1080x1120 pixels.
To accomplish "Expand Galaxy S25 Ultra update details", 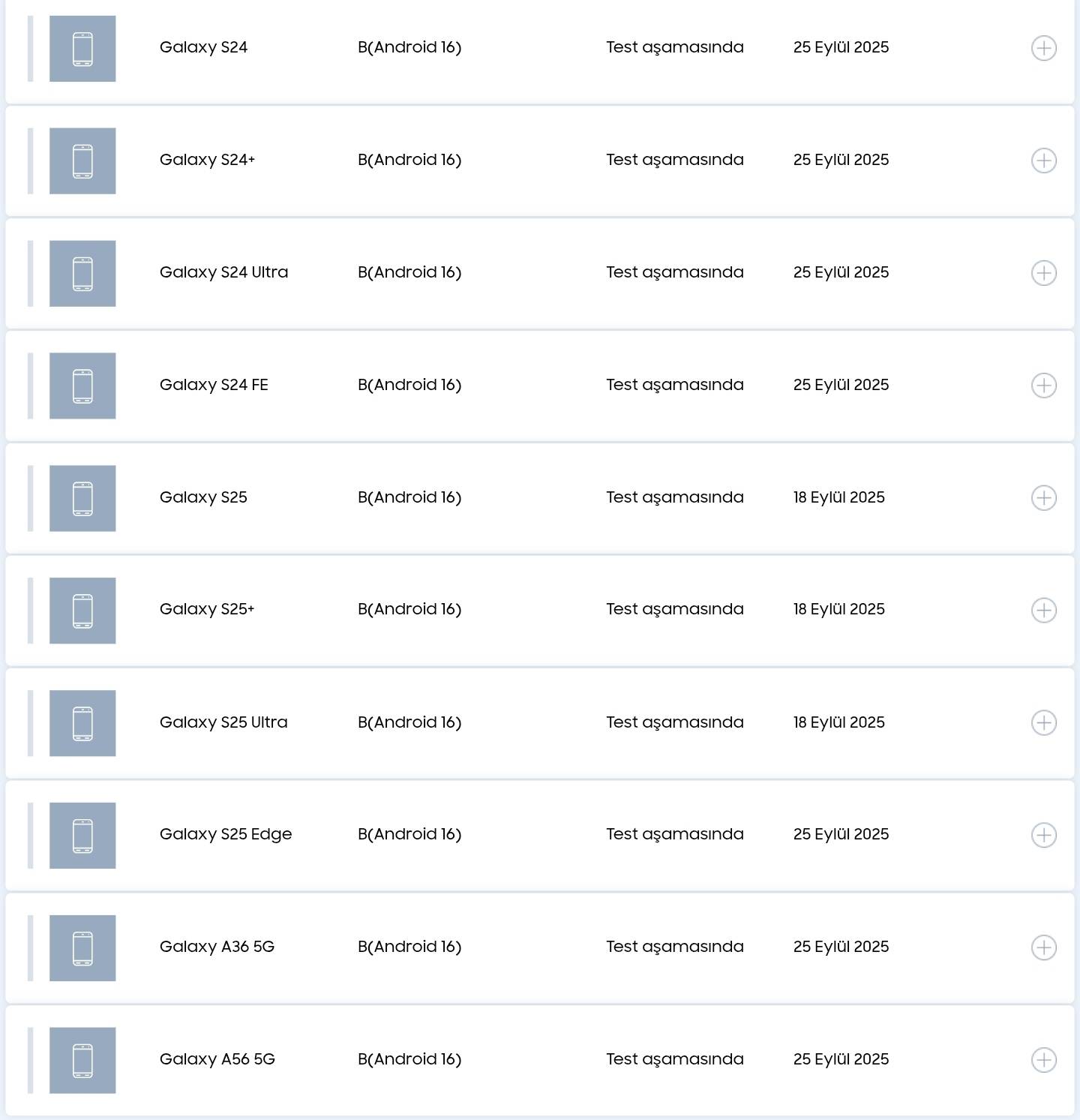I will click(x=1043, y=722).
